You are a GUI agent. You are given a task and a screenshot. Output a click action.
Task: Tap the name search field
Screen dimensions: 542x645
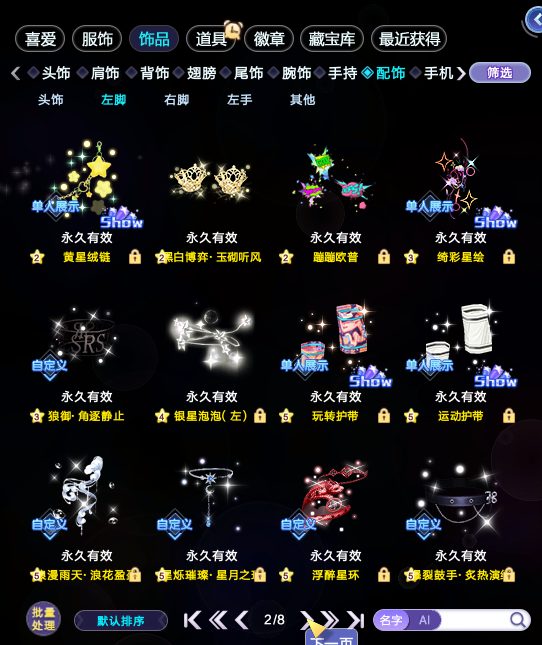click(474, 620)
